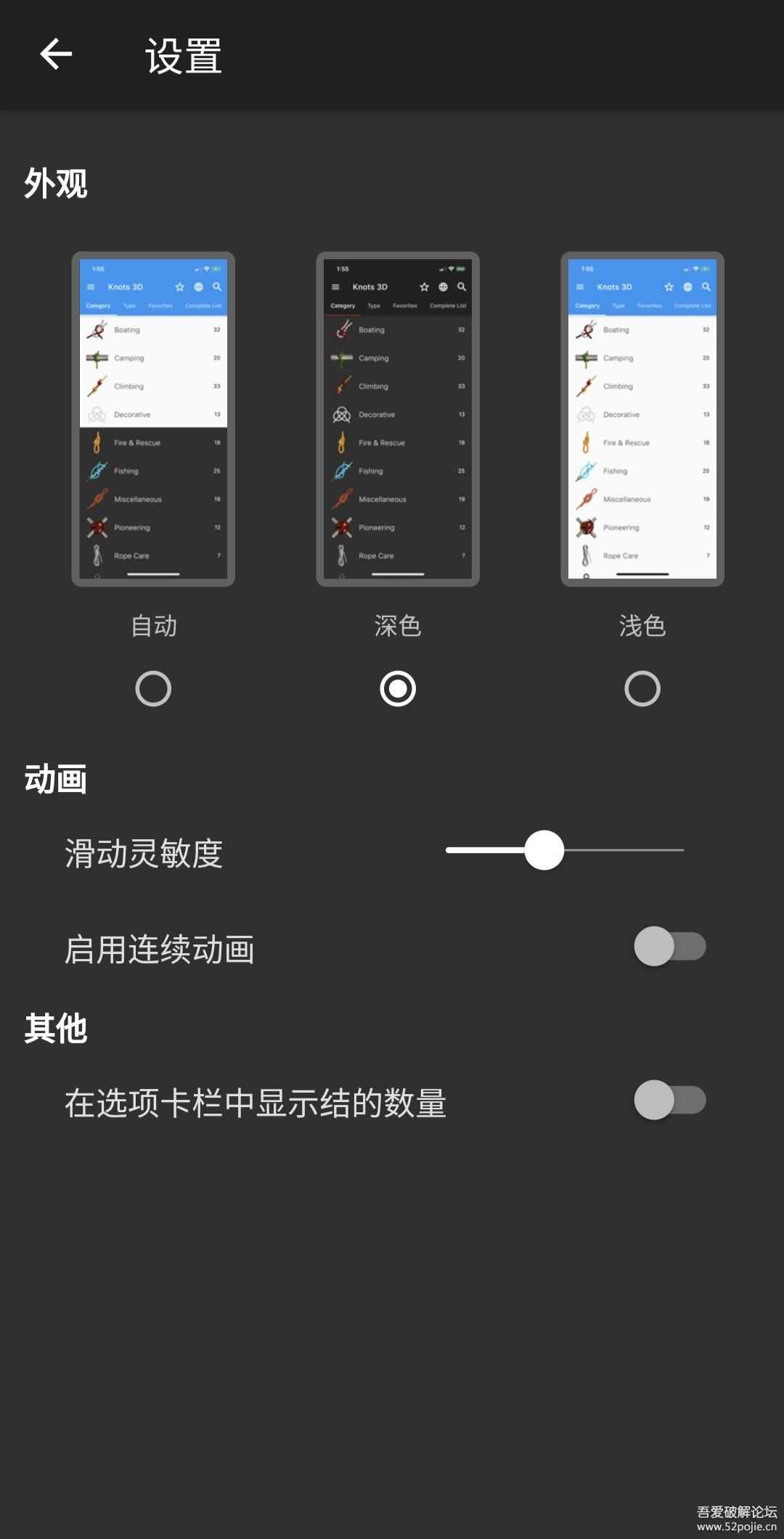Select the 深色 theme radio button

pos(398,688)
